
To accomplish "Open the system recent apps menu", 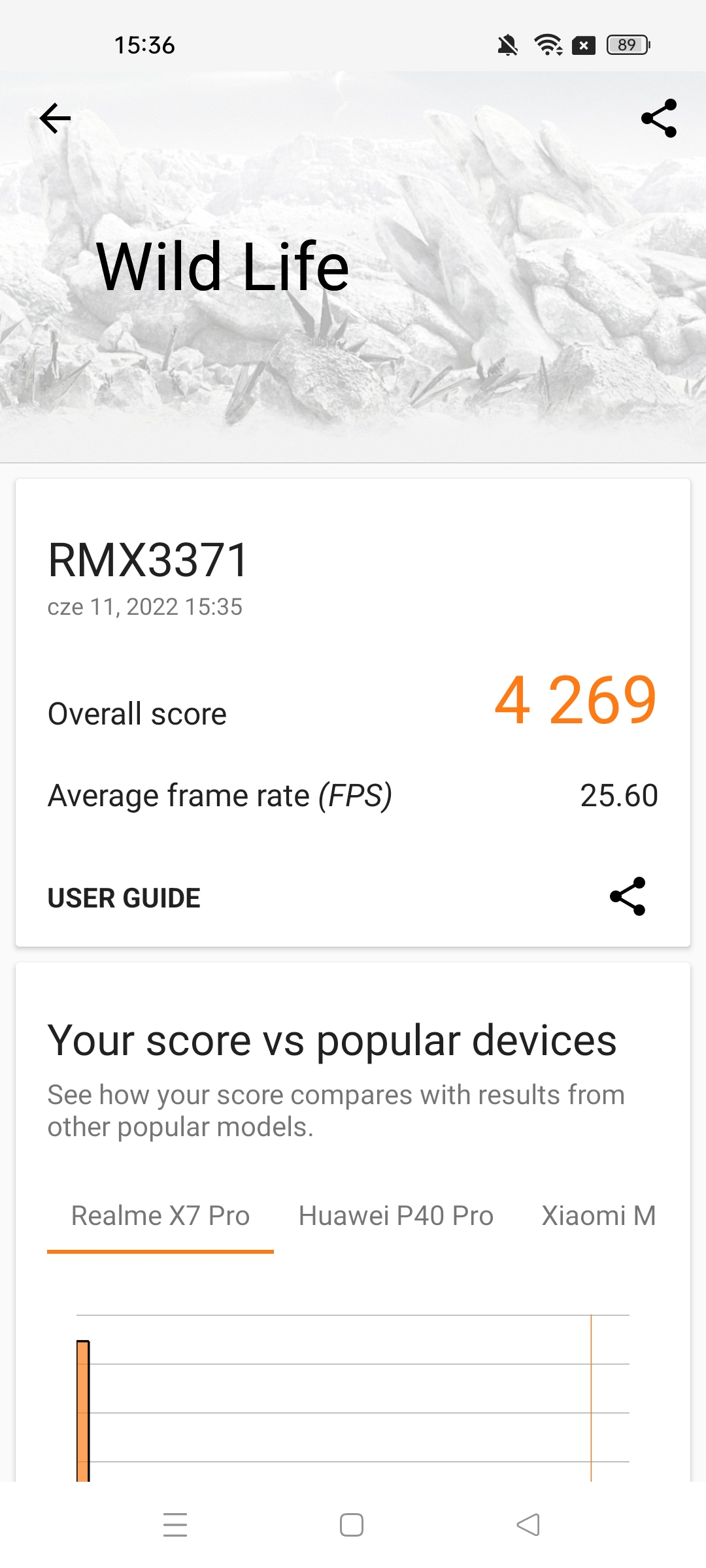I will pyautogui.click(x=175, y=1525).
